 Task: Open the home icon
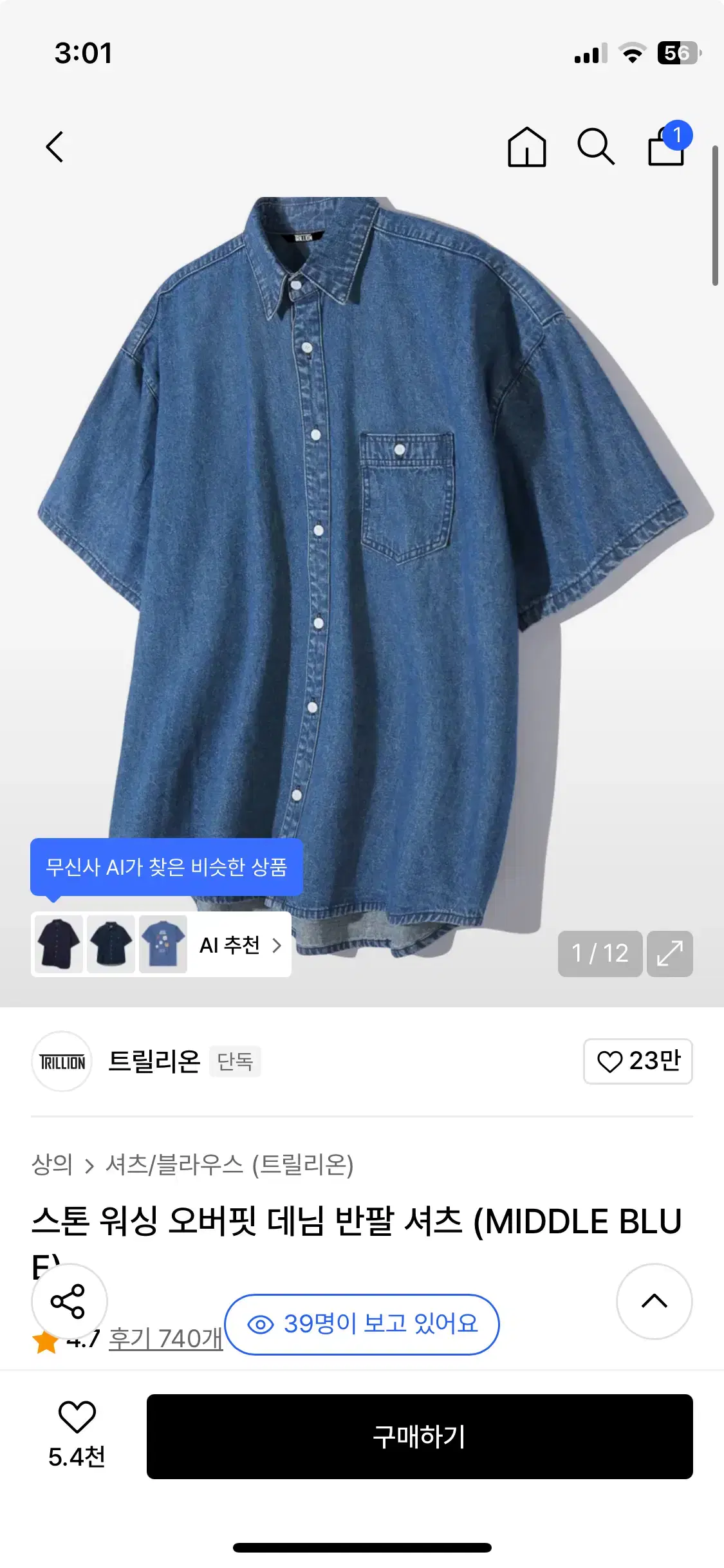[x=527, y=147]
